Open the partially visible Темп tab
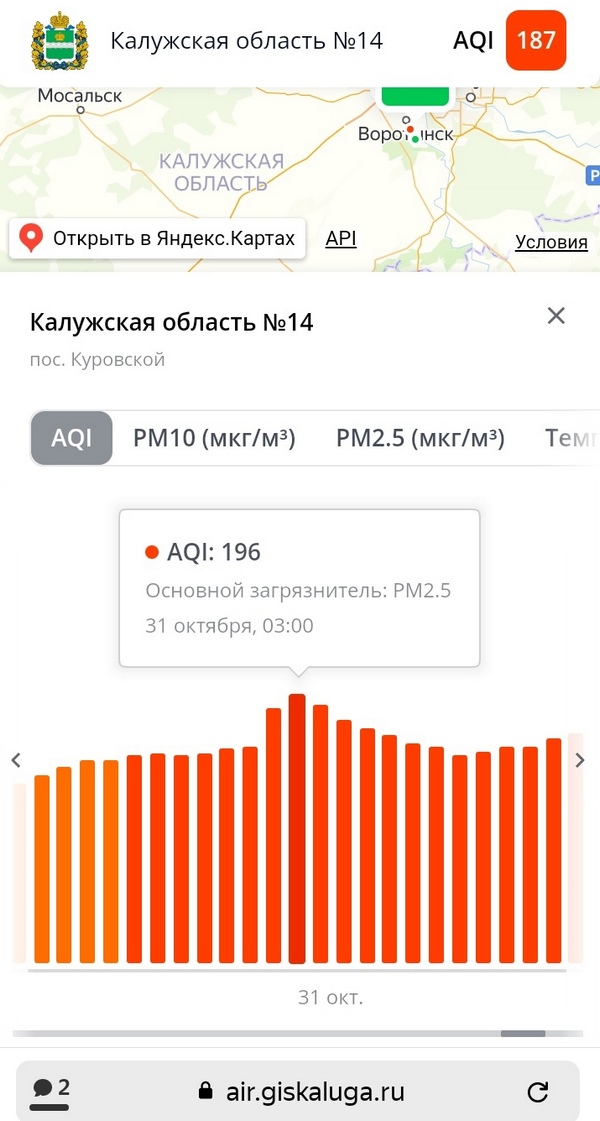Viewport: 600px width, 1121px height. coord(571,438)
